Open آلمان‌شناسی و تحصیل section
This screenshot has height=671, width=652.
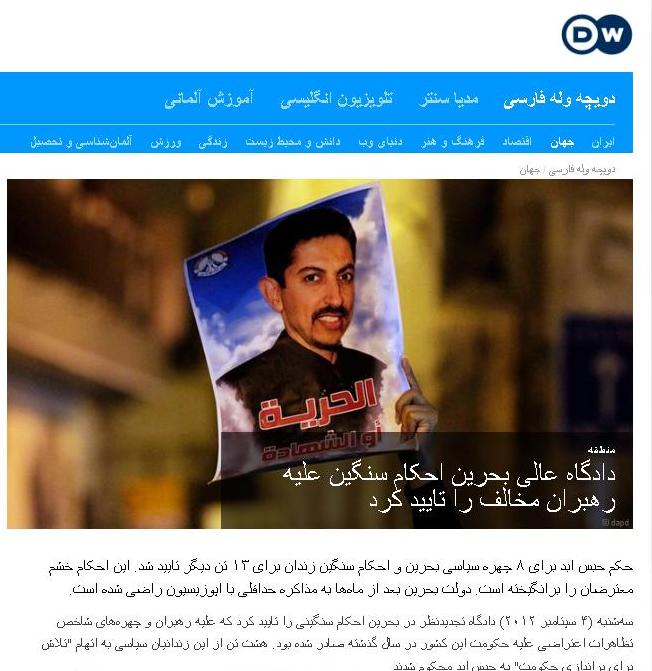click(81, 142)
